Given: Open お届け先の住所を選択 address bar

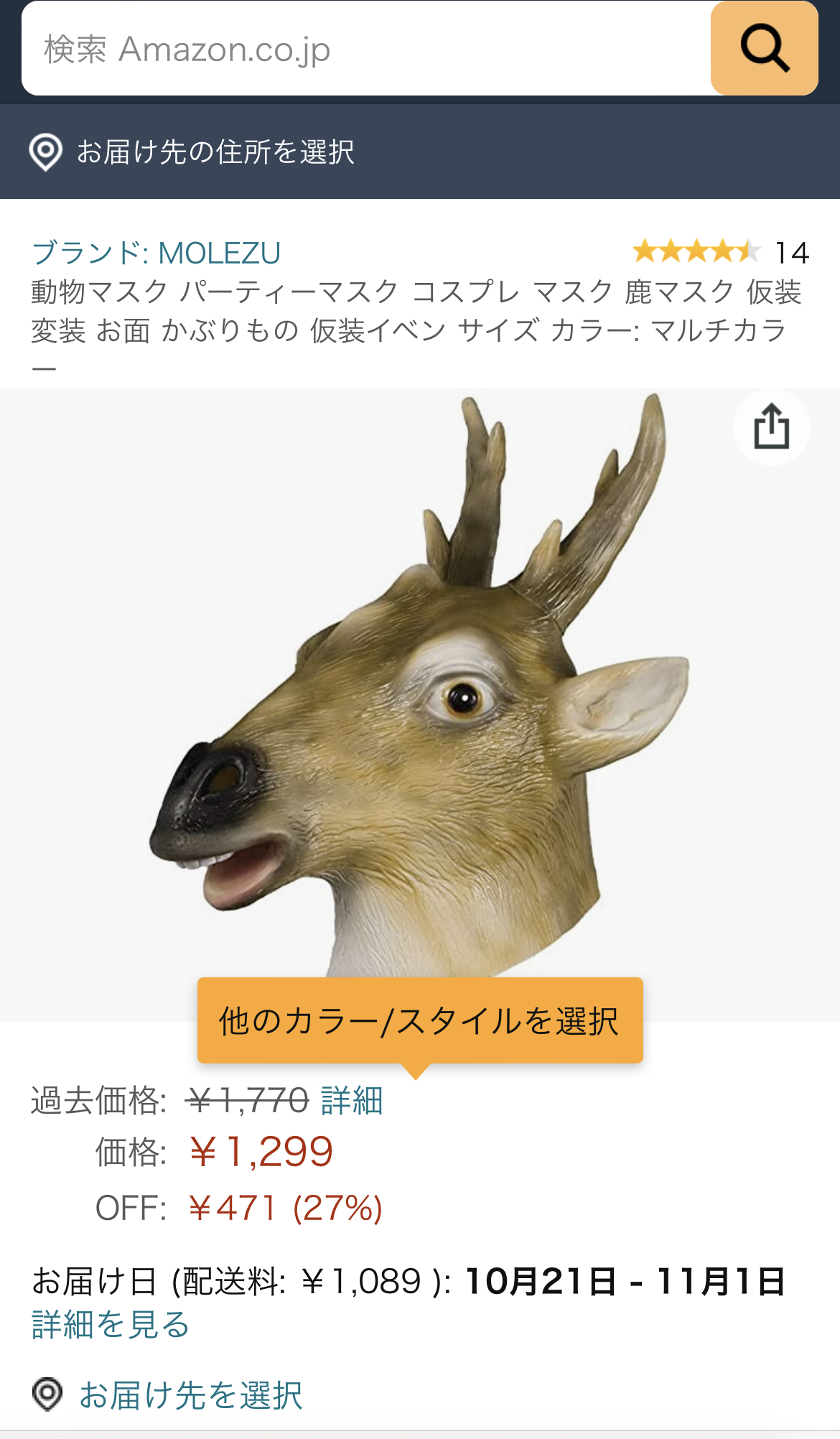Looking at the screenshot, I should pyautogui.click(x=215, y=152).
